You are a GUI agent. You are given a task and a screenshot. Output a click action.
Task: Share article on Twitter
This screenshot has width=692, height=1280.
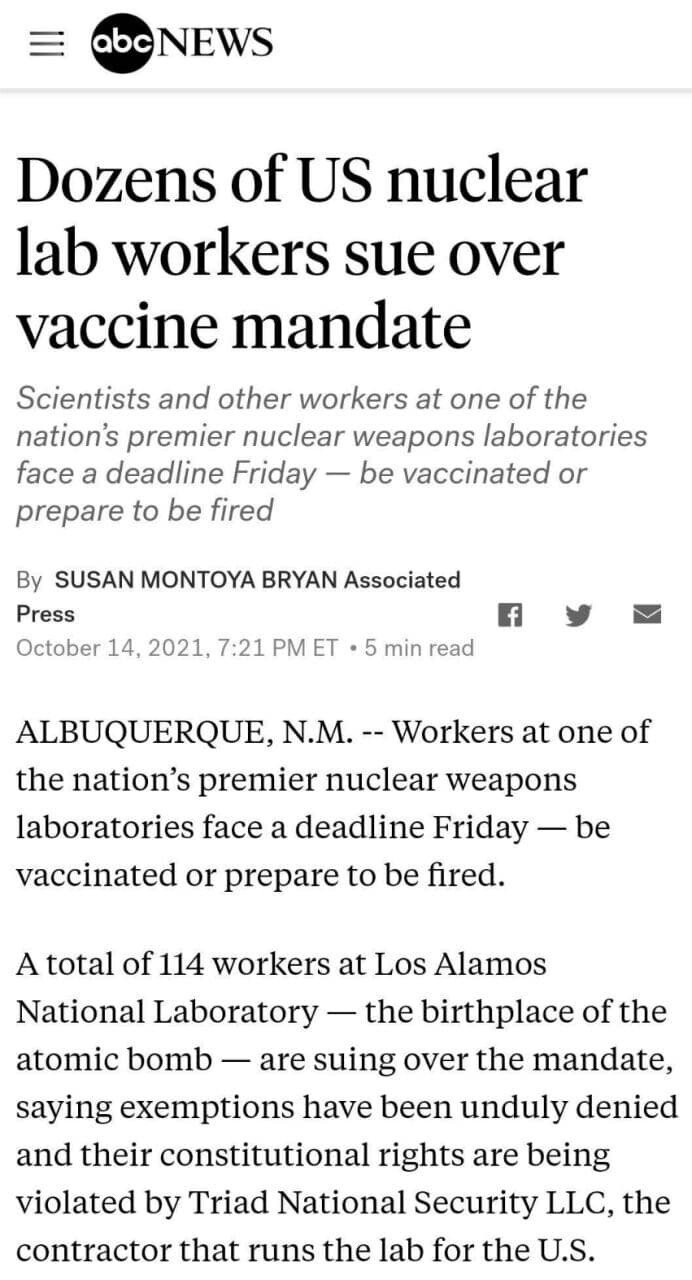click(579, 615)
